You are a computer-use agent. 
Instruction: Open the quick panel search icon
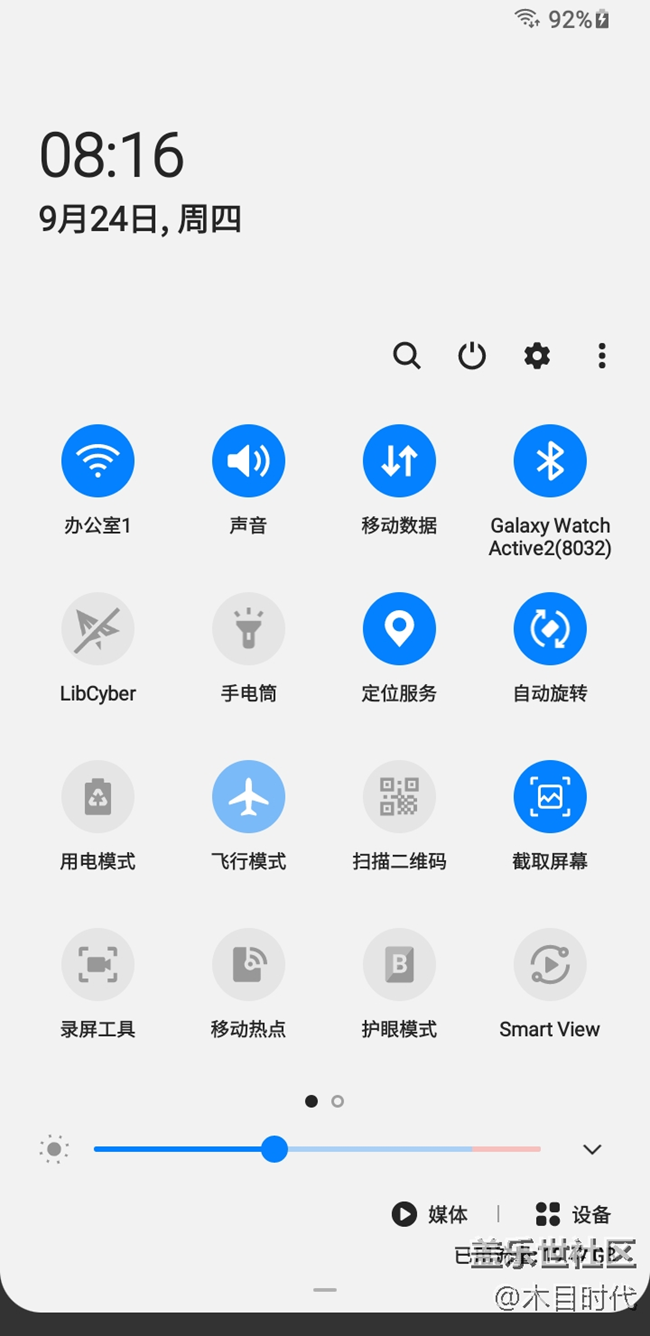click(406, 356)
